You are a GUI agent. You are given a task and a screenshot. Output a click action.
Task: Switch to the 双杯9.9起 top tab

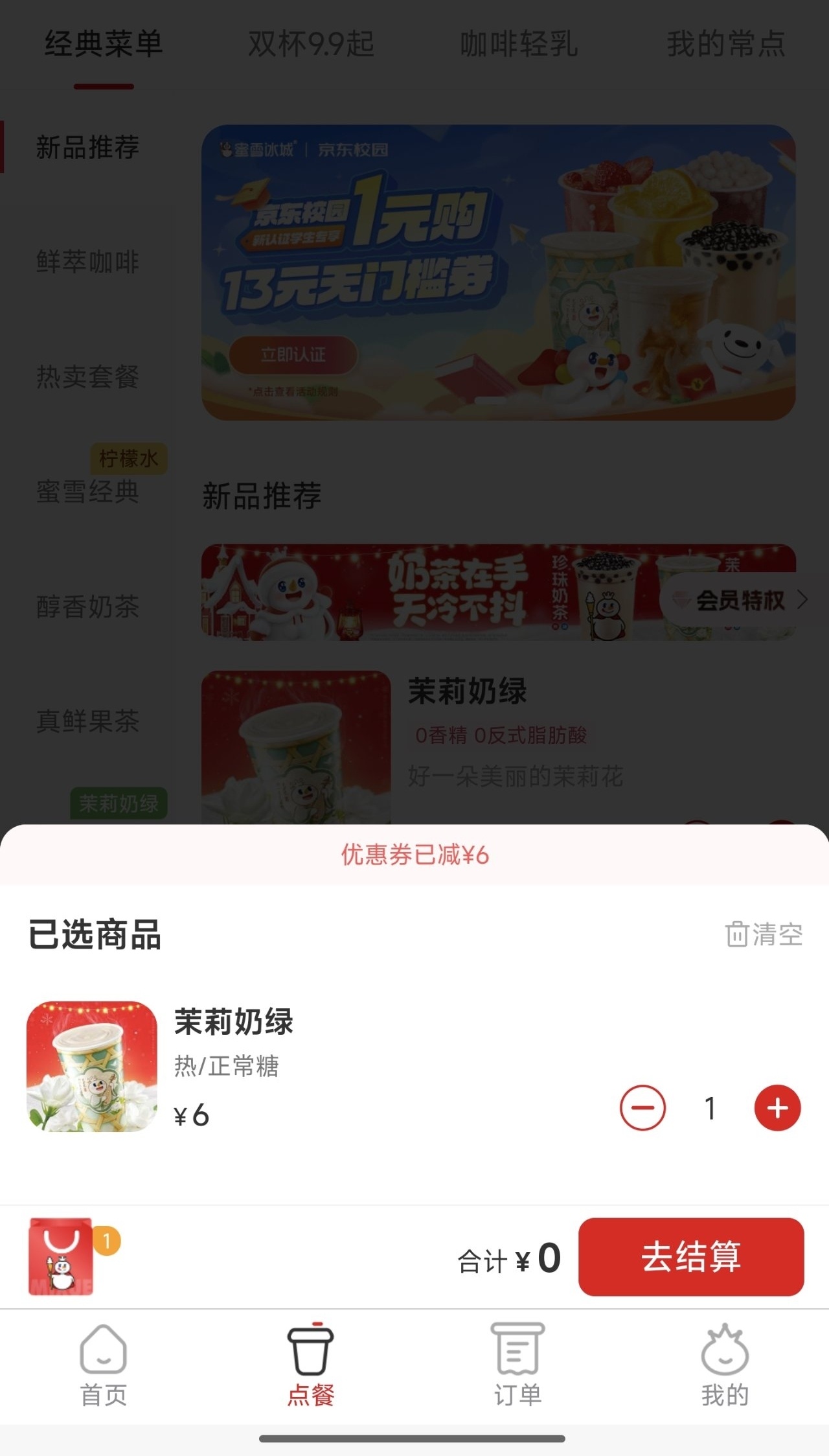click(x=311, y=44)
